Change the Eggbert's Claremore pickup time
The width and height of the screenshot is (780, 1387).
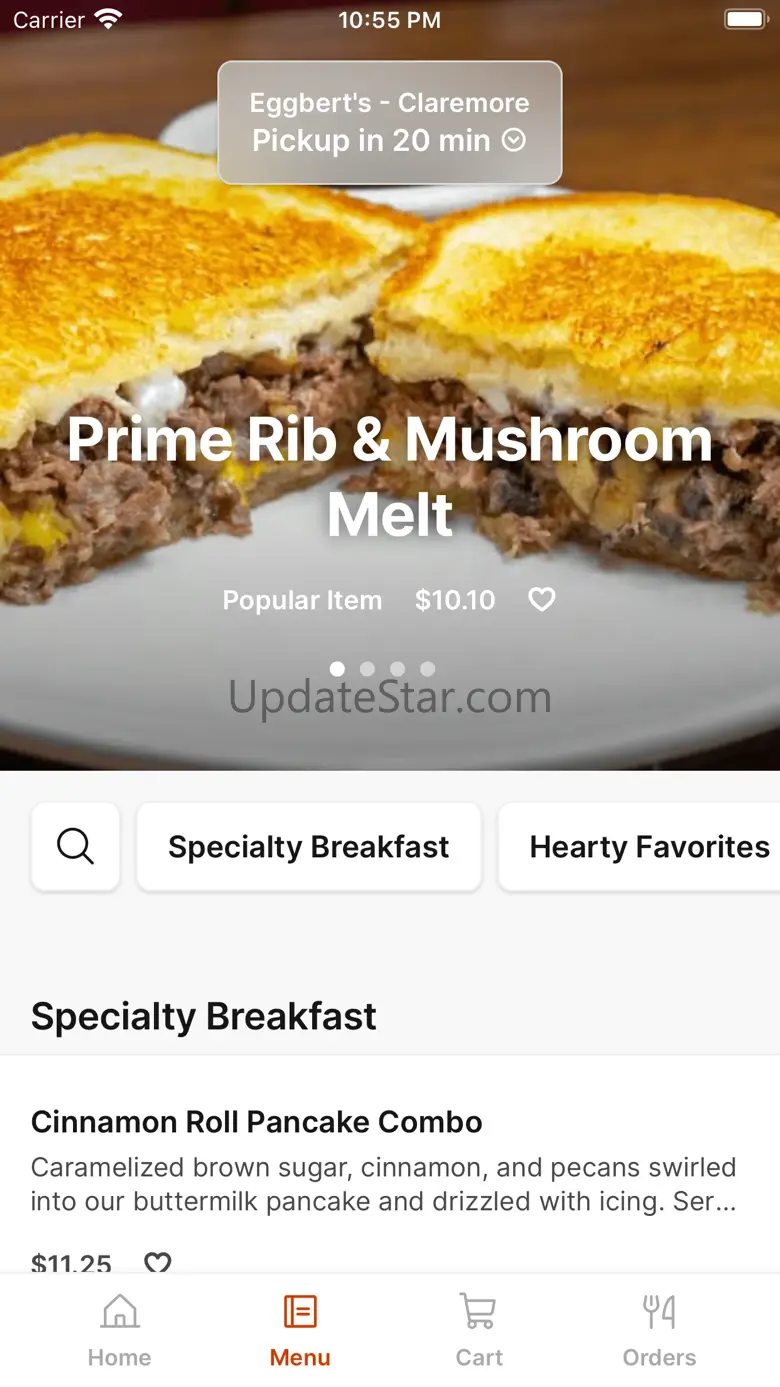tap(389, 122)
